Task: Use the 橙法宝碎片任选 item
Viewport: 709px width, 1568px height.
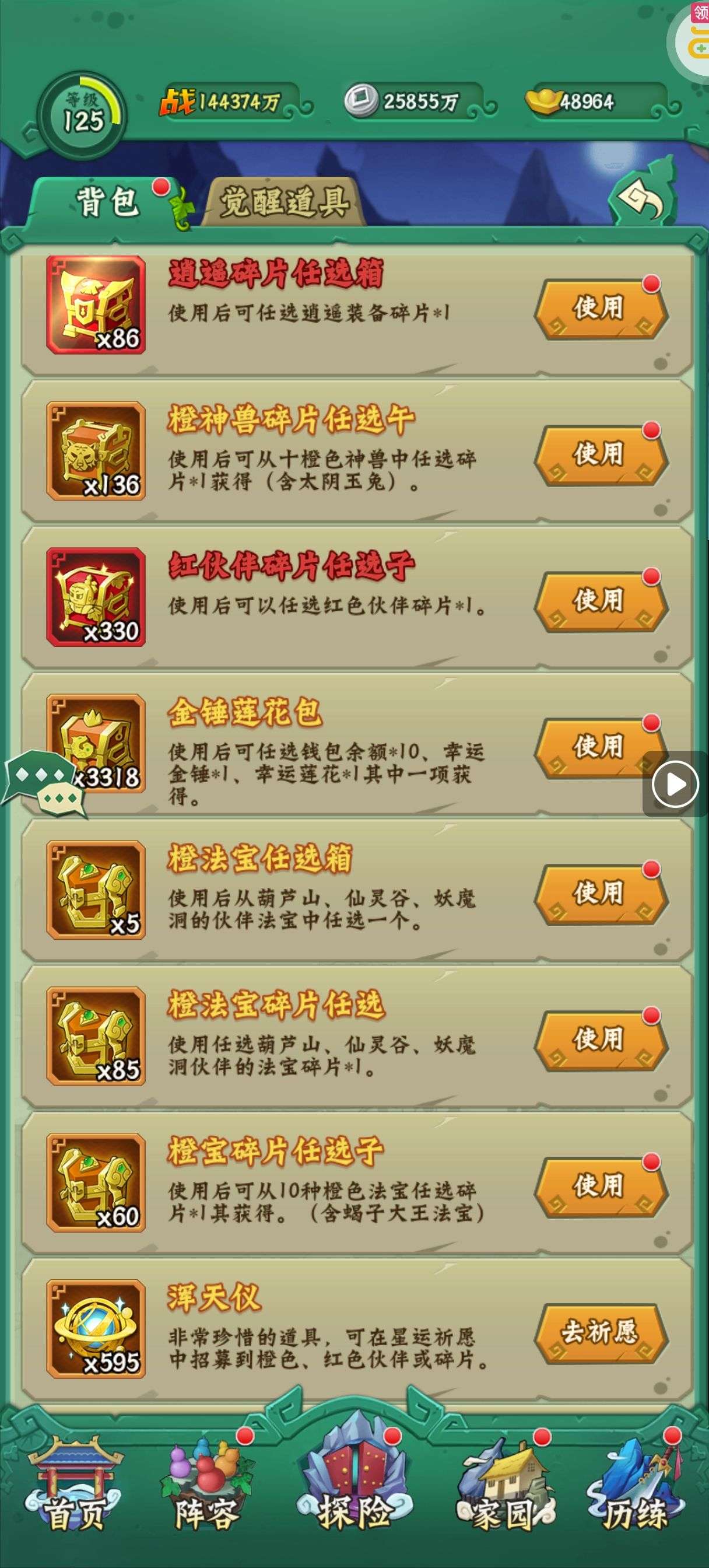Action: [600, 1039]
